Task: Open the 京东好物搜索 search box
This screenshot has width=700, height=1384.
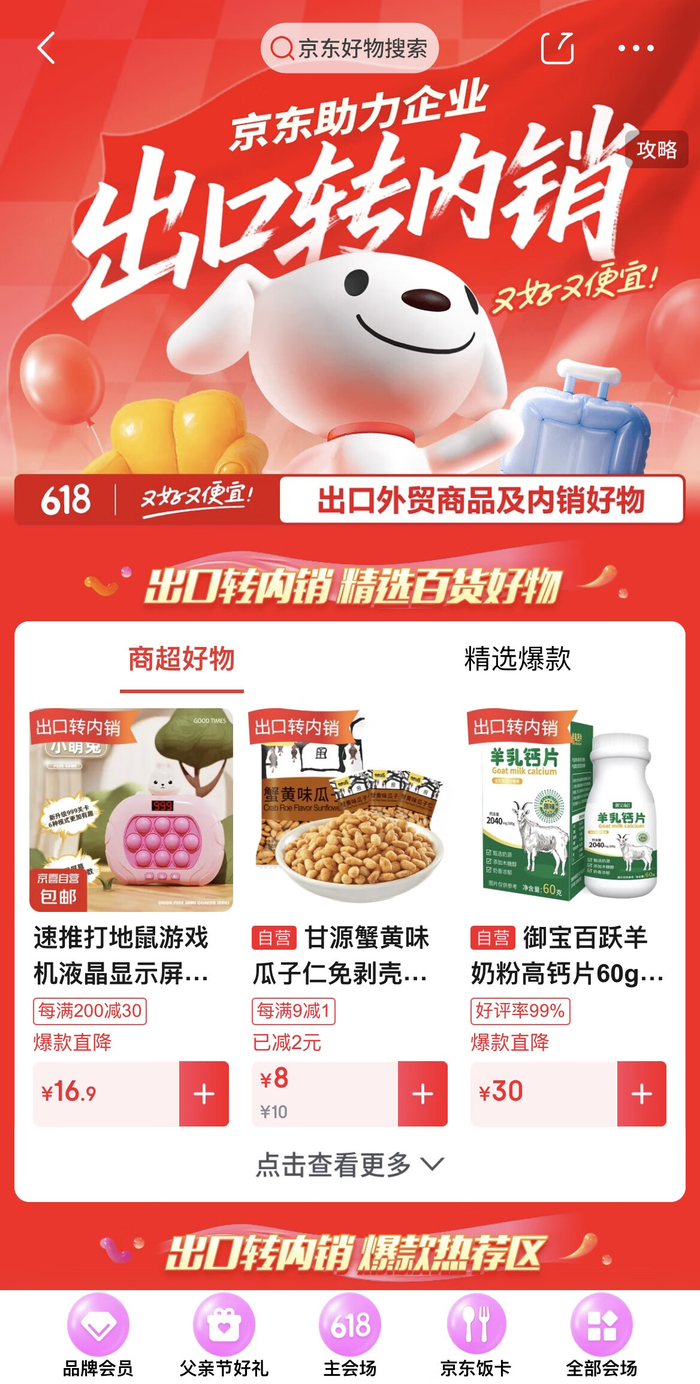Action: coord(350,48)
